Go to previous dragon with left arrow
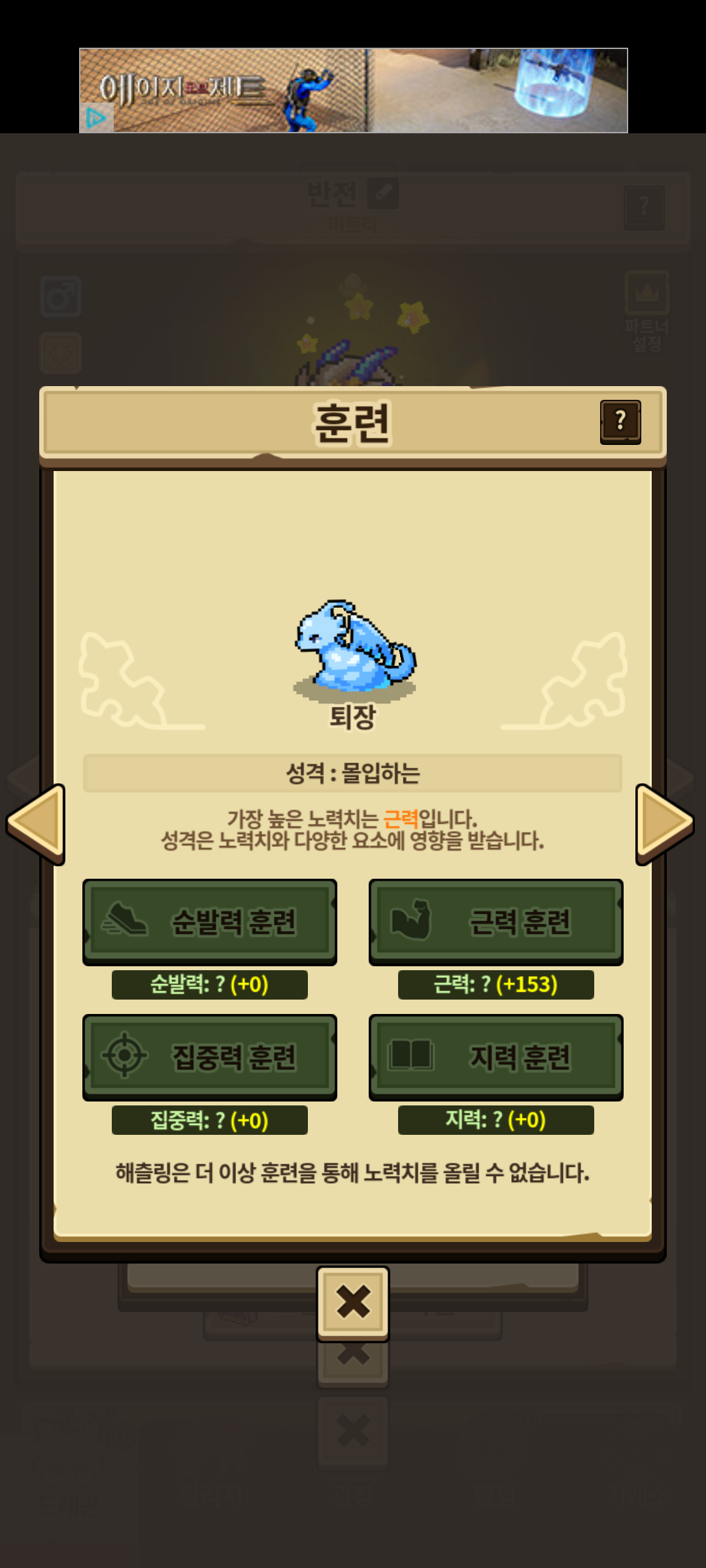Image resolution: width=706 pixels, height=1568 pixels. (37, 823)
